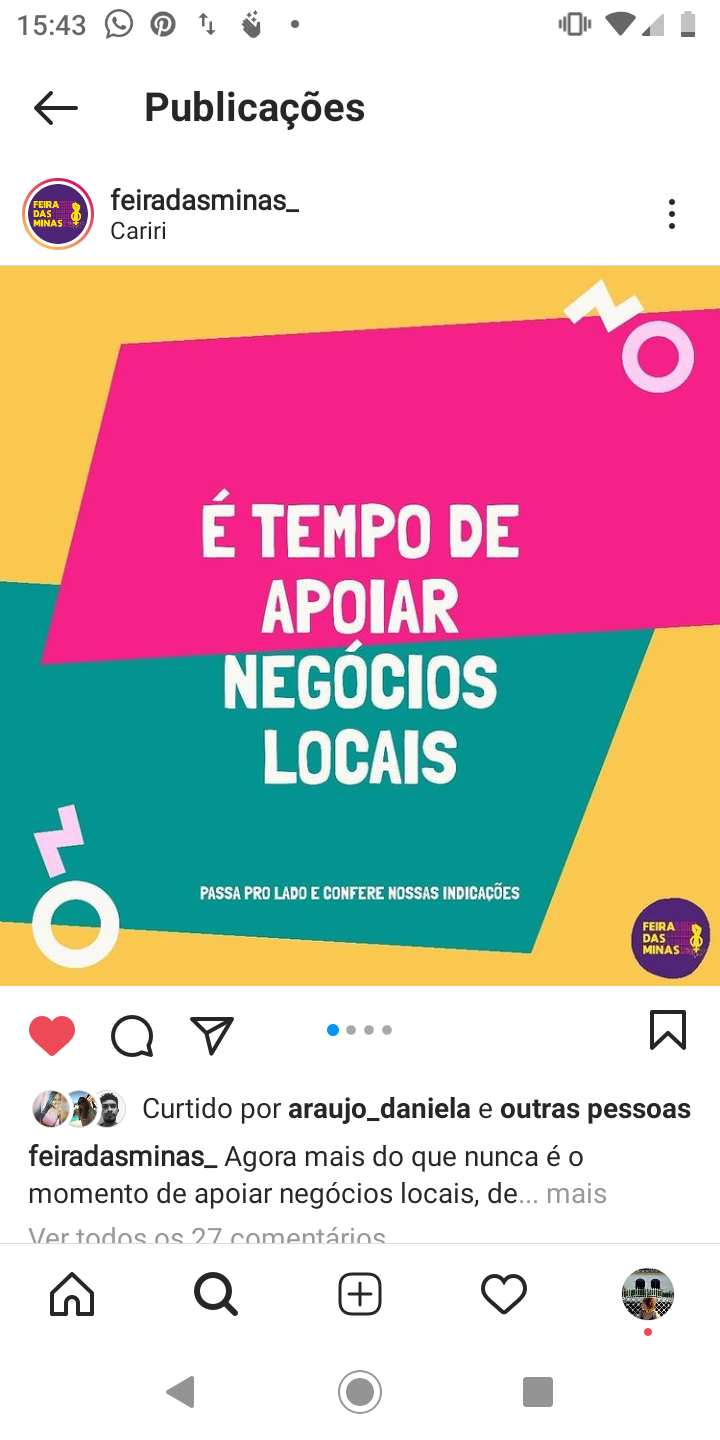Open feiradasminas_ profile from the post header
The image size is (720, 1440).
click(x=204, y=200)
